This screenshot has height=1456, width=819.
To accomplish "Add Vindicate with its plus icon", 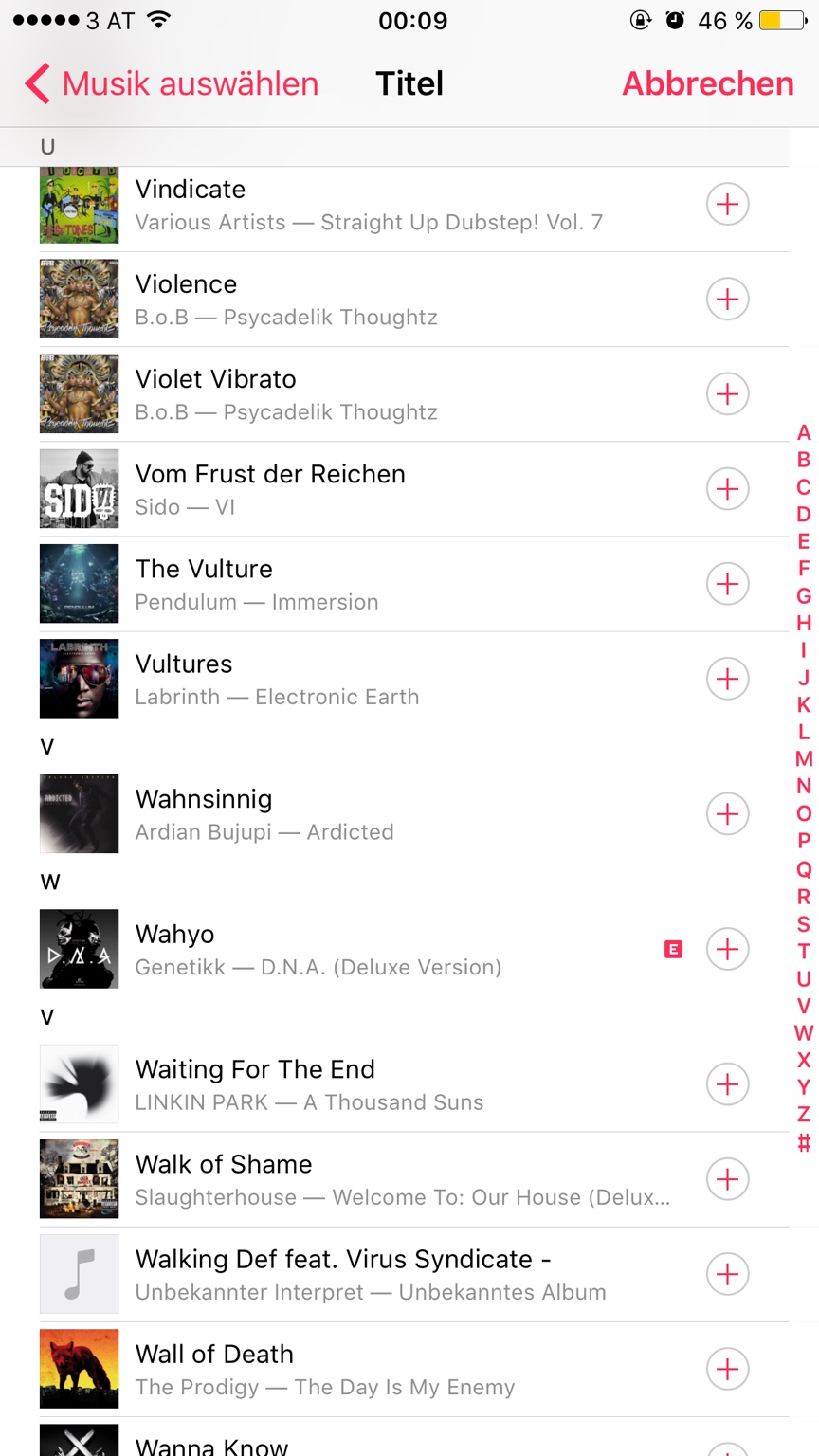I will [727, 204].
